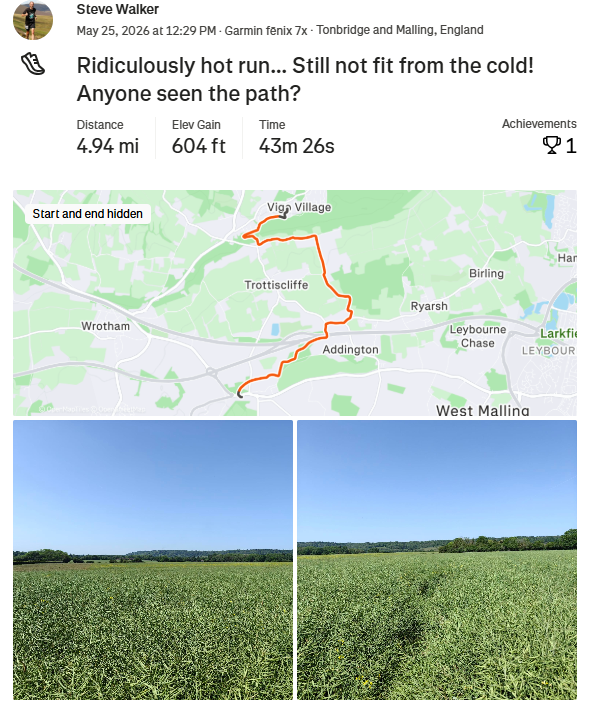Viewport: 592px width, 707px height.
Task: Open the run route map
Action: [295, 303]
